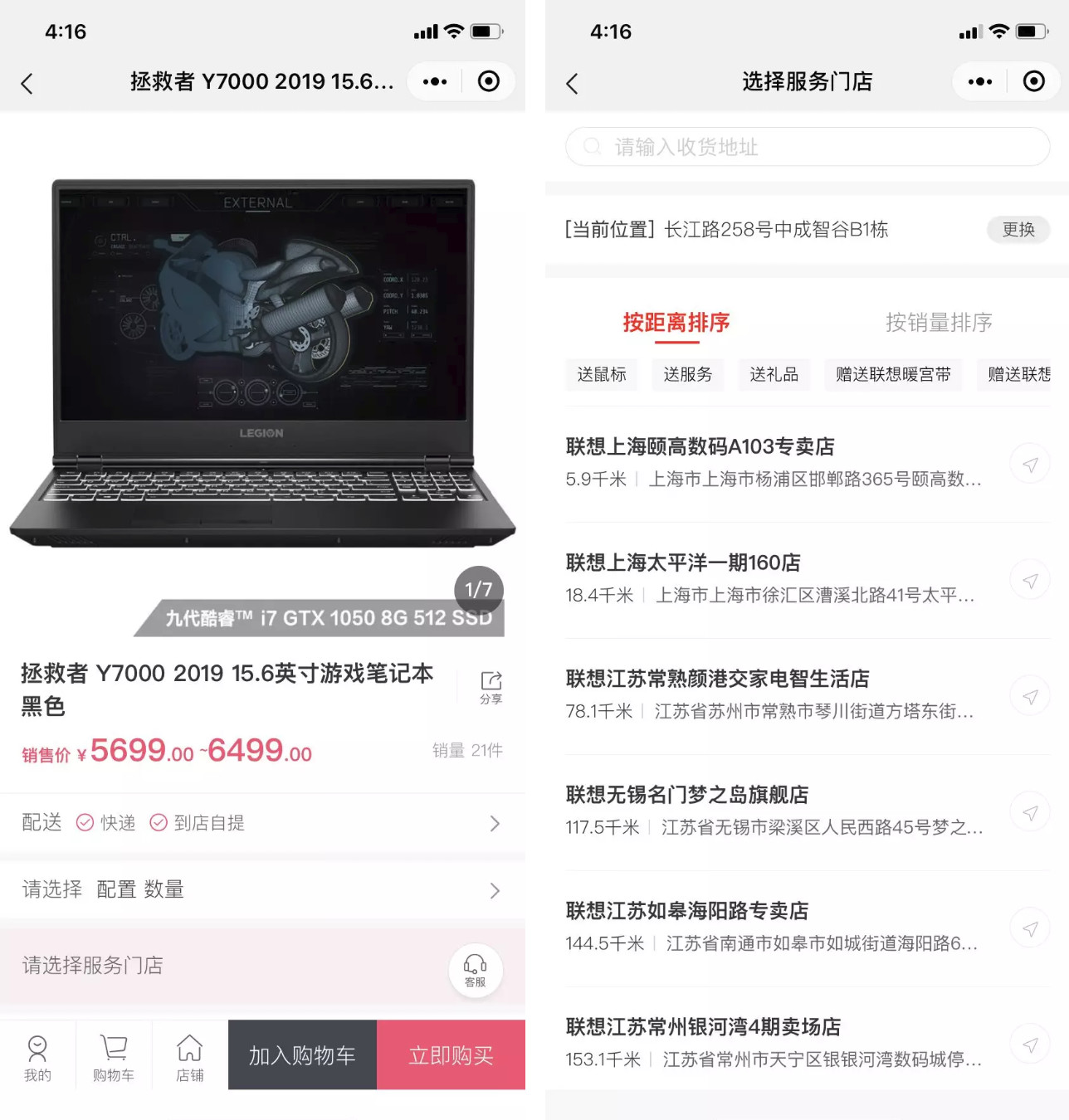Change current location with 更换
This screenshot has height=1120, width=1069.
point(1018,229)
